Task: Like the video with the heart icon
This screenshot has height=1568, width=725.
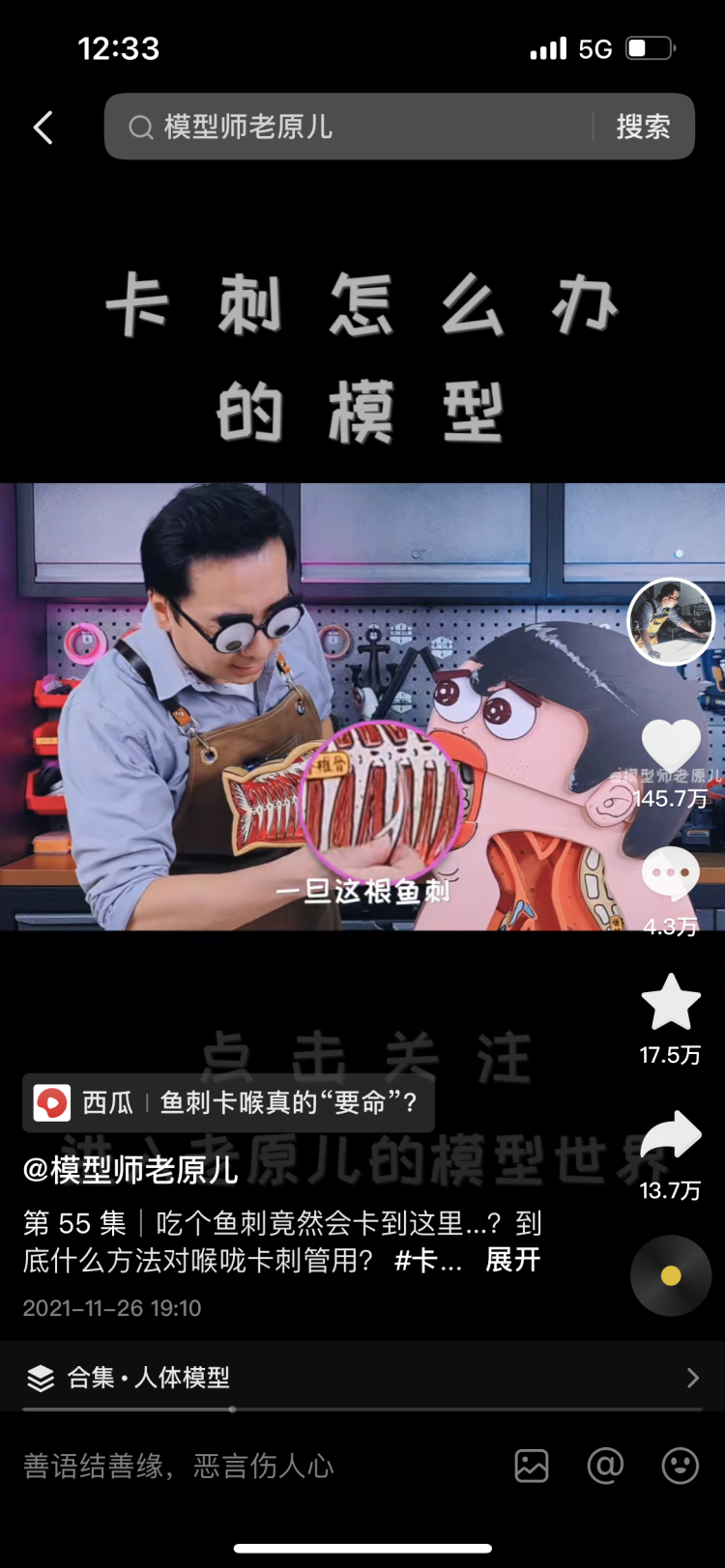Action: pos(671,748)
